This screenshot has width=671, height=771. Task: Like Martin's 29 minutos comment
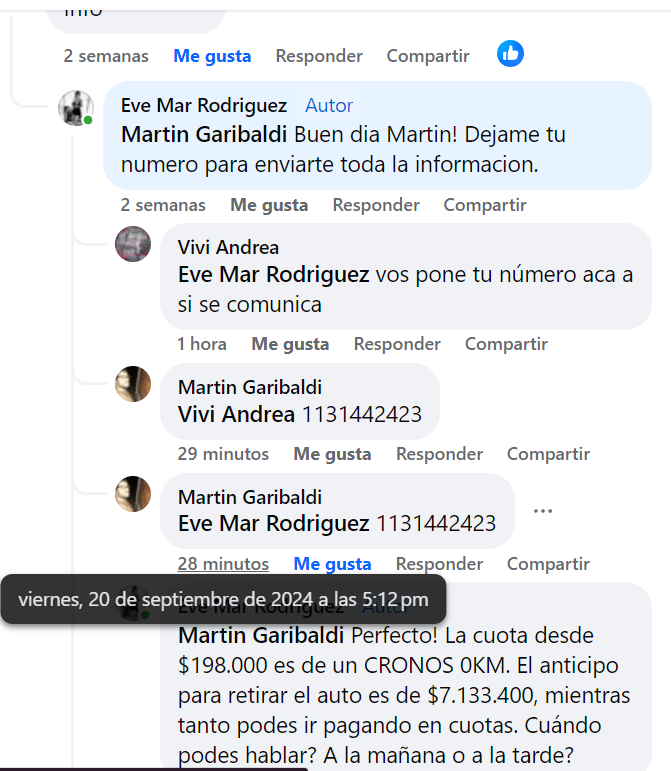332,454
